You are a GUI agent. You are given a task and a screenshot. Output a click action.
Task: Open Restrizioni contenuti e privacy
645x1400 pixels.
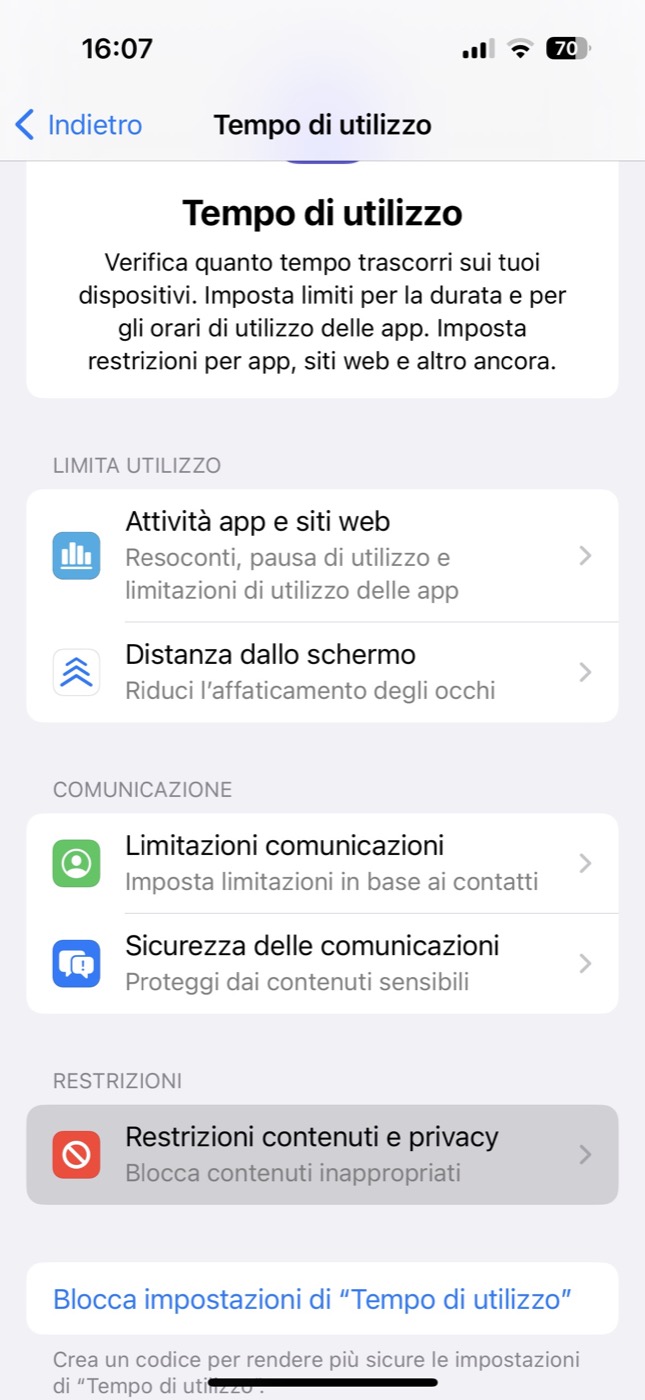(322, 1153)
